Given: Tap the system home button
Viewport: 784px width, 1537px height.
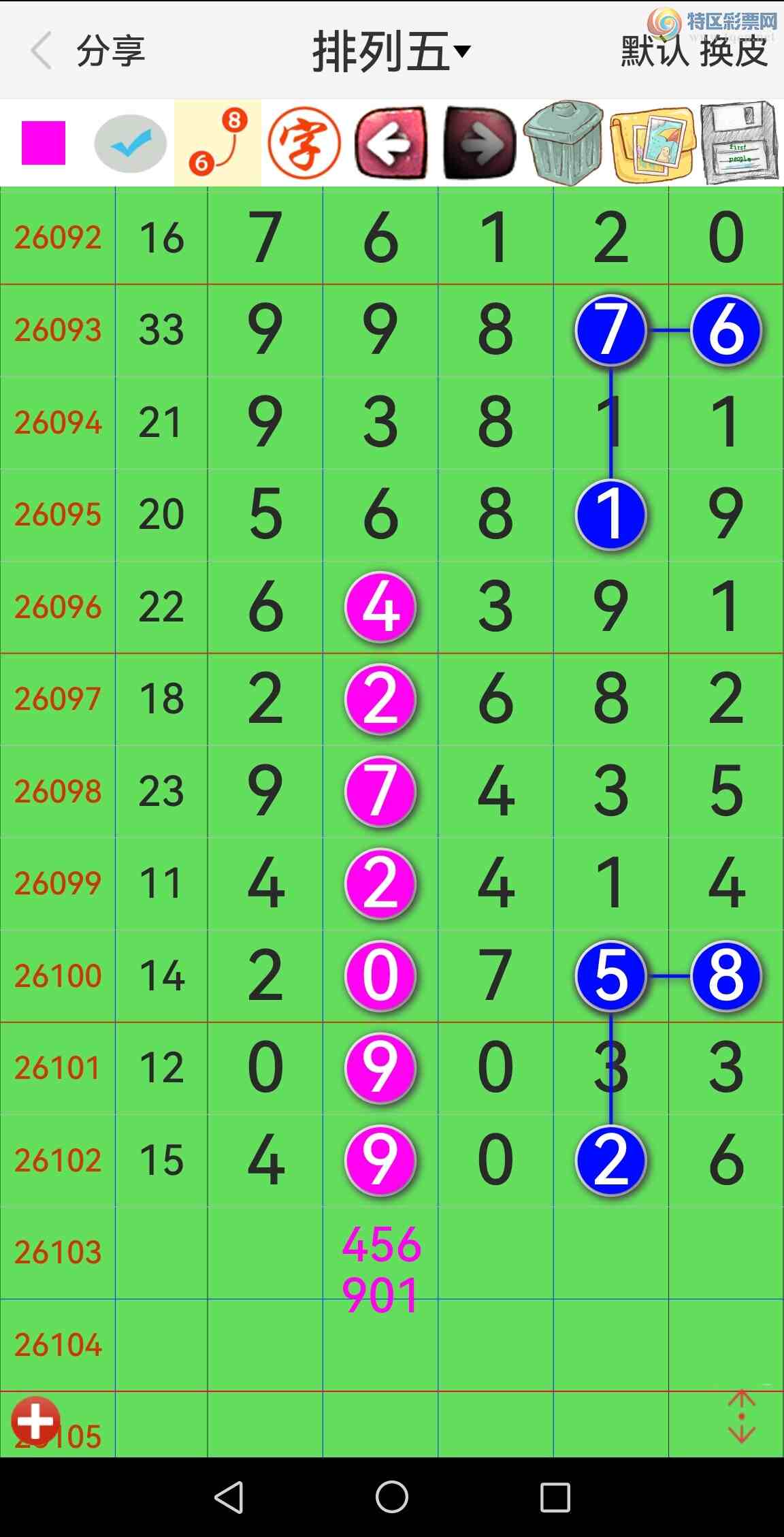Looking at the screenshot, I should [392, 1497].
